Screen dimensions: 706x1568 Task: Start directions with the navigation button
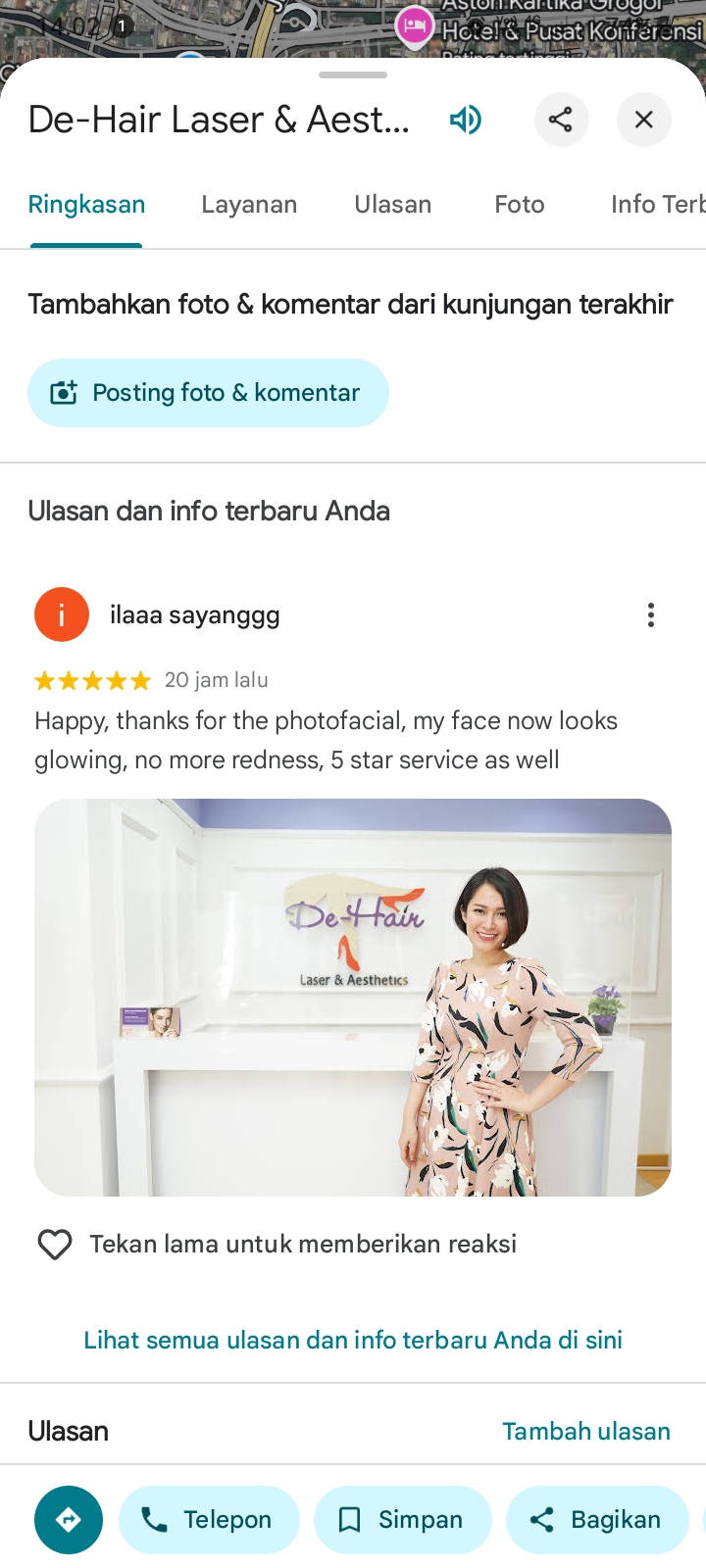[x=69, y=1520]
